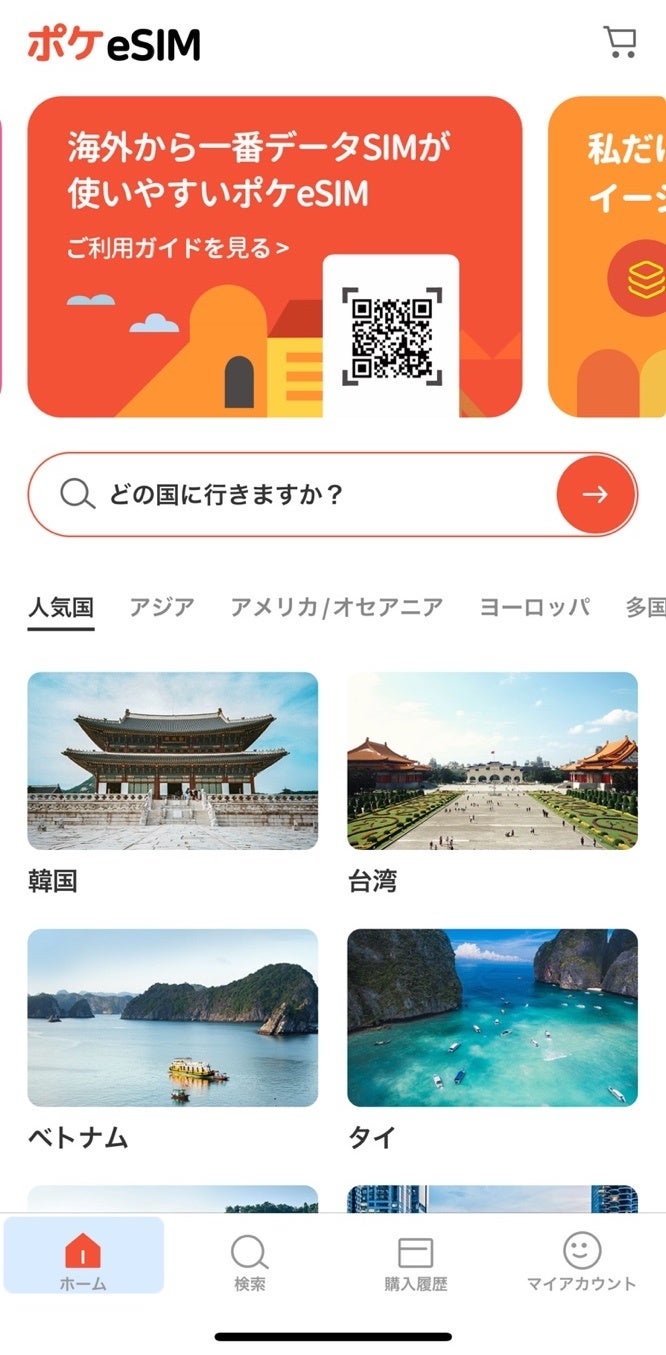Open the 韓国 country card

tap(172, 762)
